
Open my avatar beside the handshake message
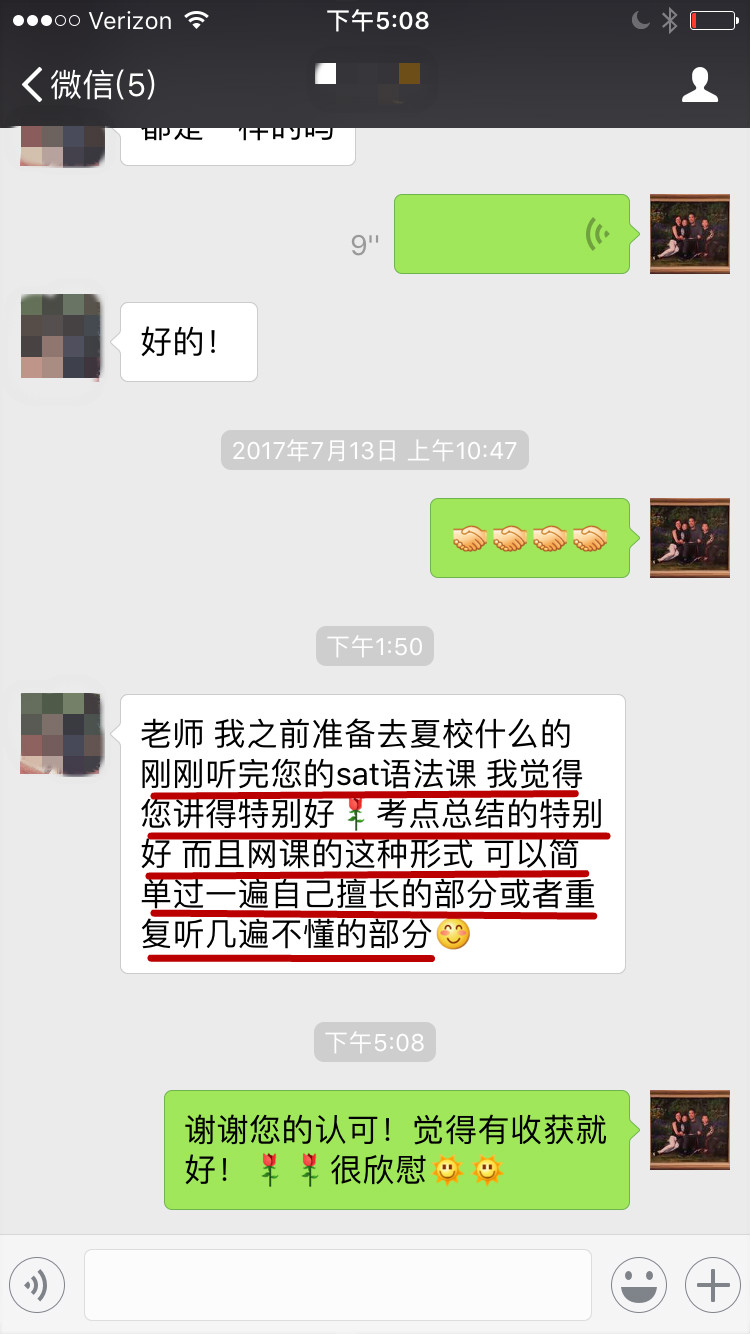click(x=690, y=538)
